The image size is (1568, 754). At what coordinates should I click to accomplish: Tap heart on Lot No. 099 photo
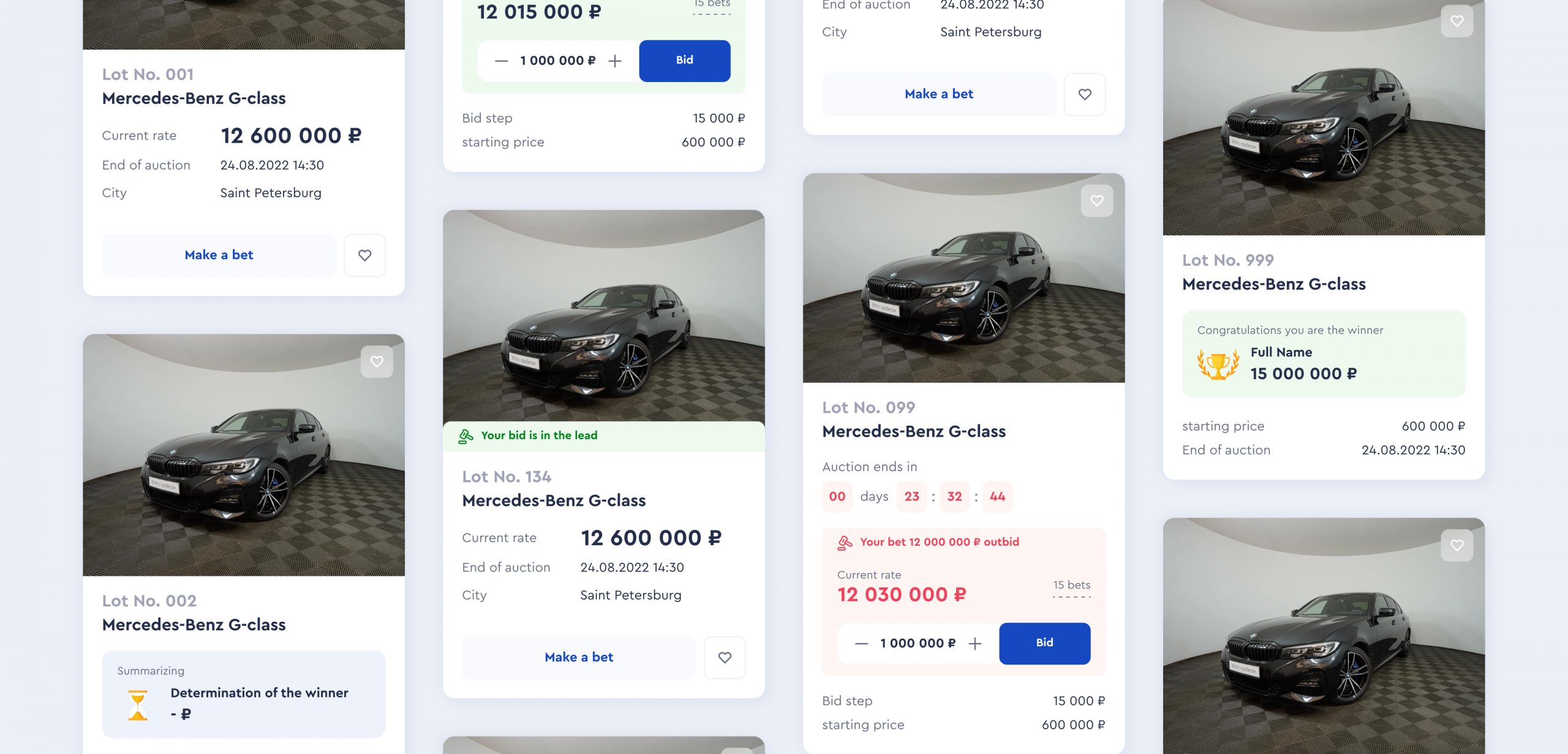coord(1096,201)
